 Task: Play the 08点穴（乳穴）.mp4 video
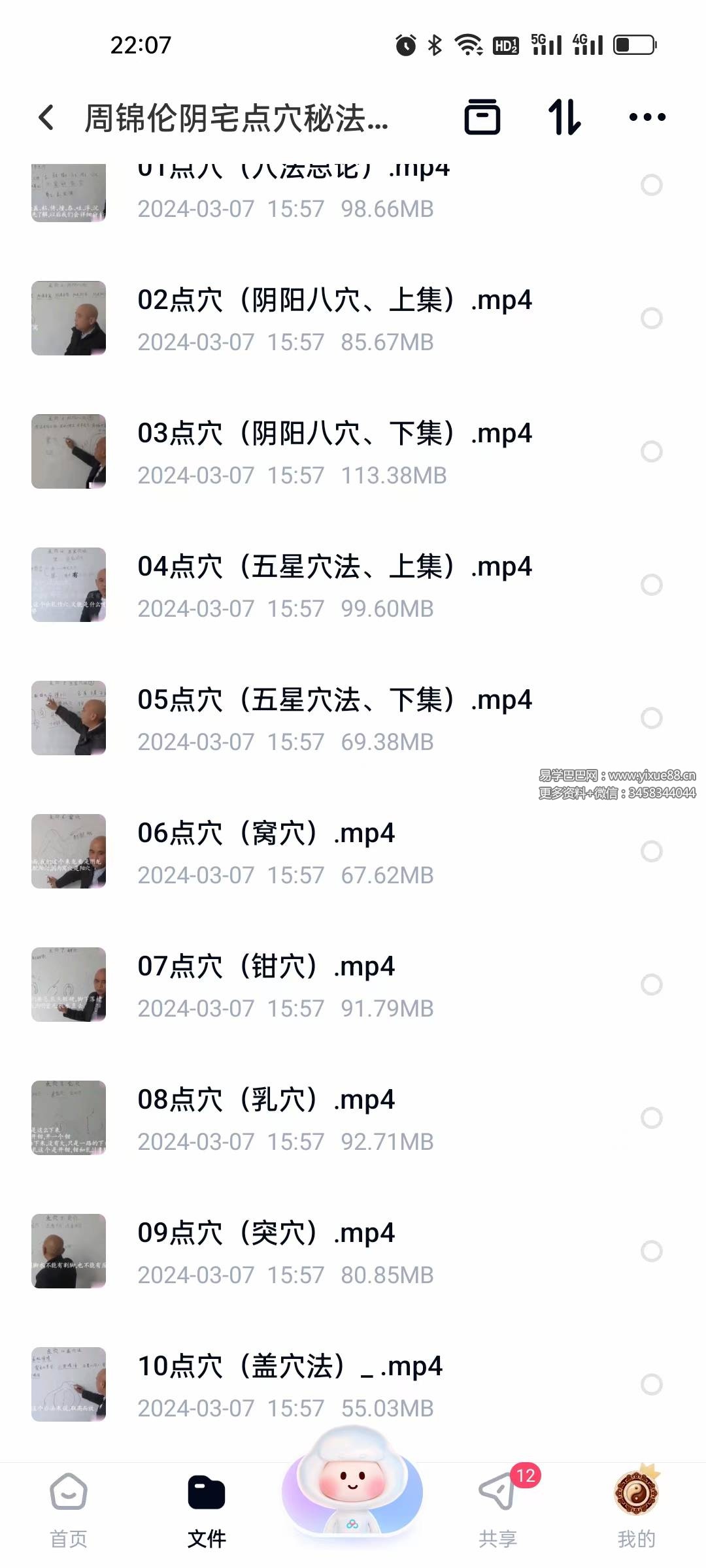pos(266,1100)
